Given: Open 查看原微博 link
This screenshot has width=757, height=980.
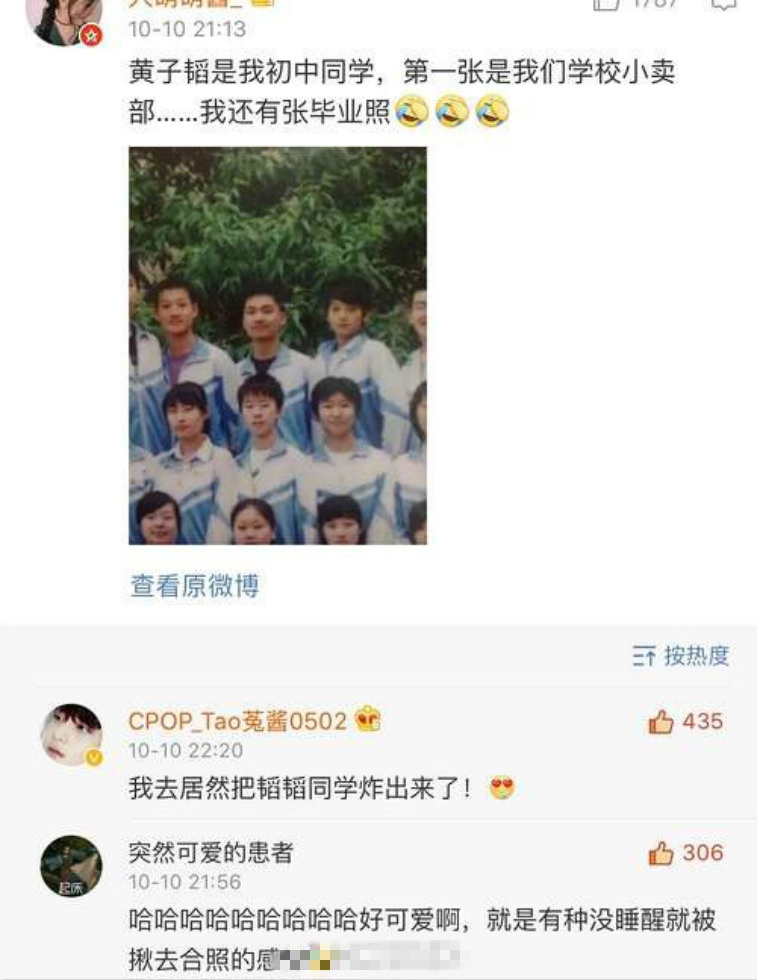Looking at the screenshot, I should click(194, 585).
